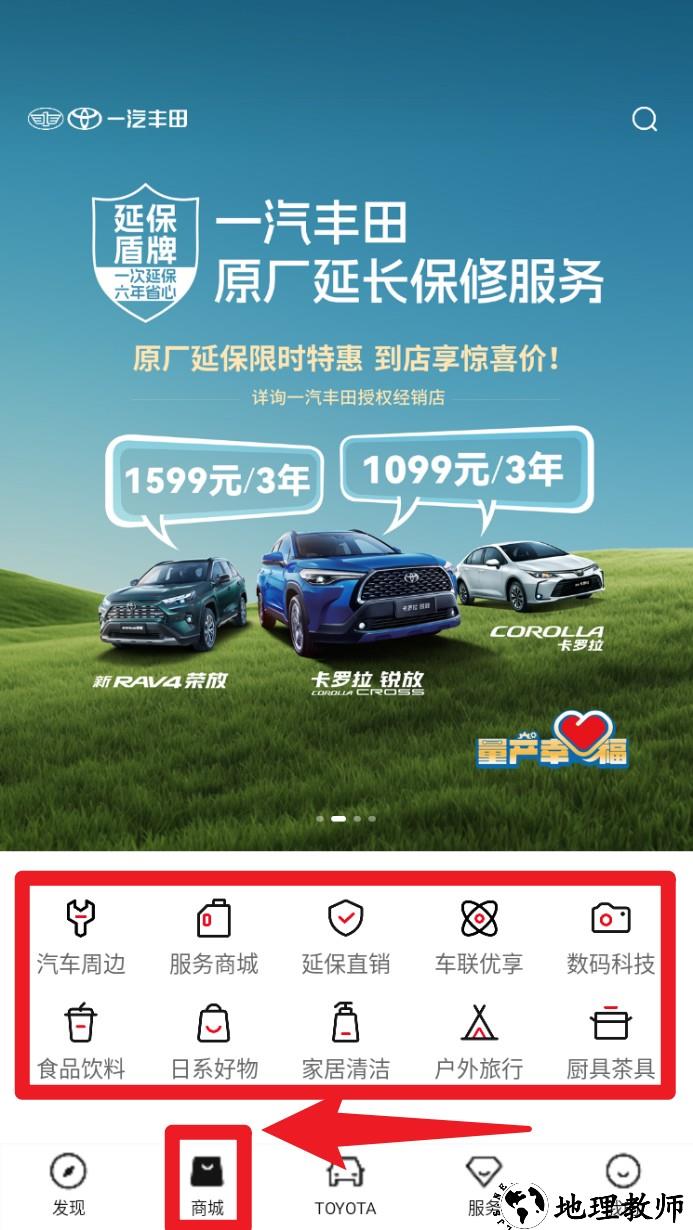This screenshot has width=693, height=1230.
Task: Open the 汽车周边 category
Action: pos(81,937)
